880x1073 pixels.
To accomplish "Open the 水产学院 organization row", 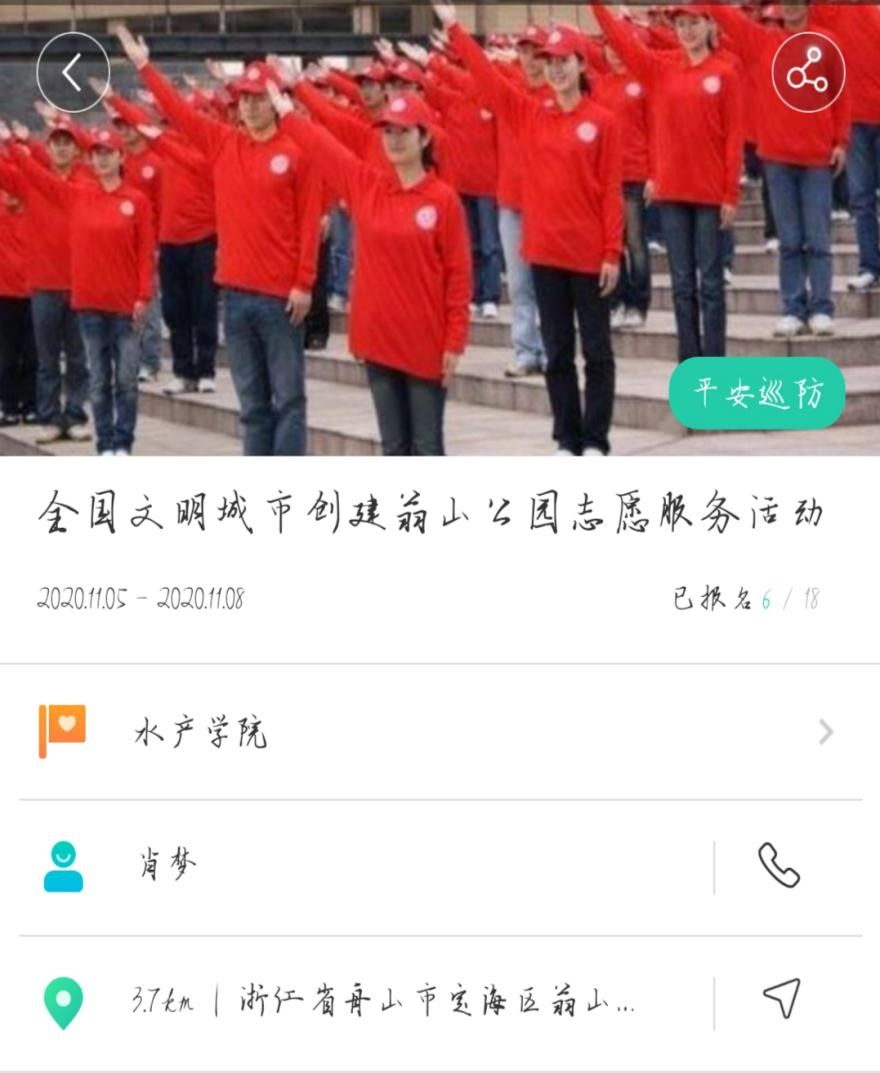I will [x=440, y=733].
